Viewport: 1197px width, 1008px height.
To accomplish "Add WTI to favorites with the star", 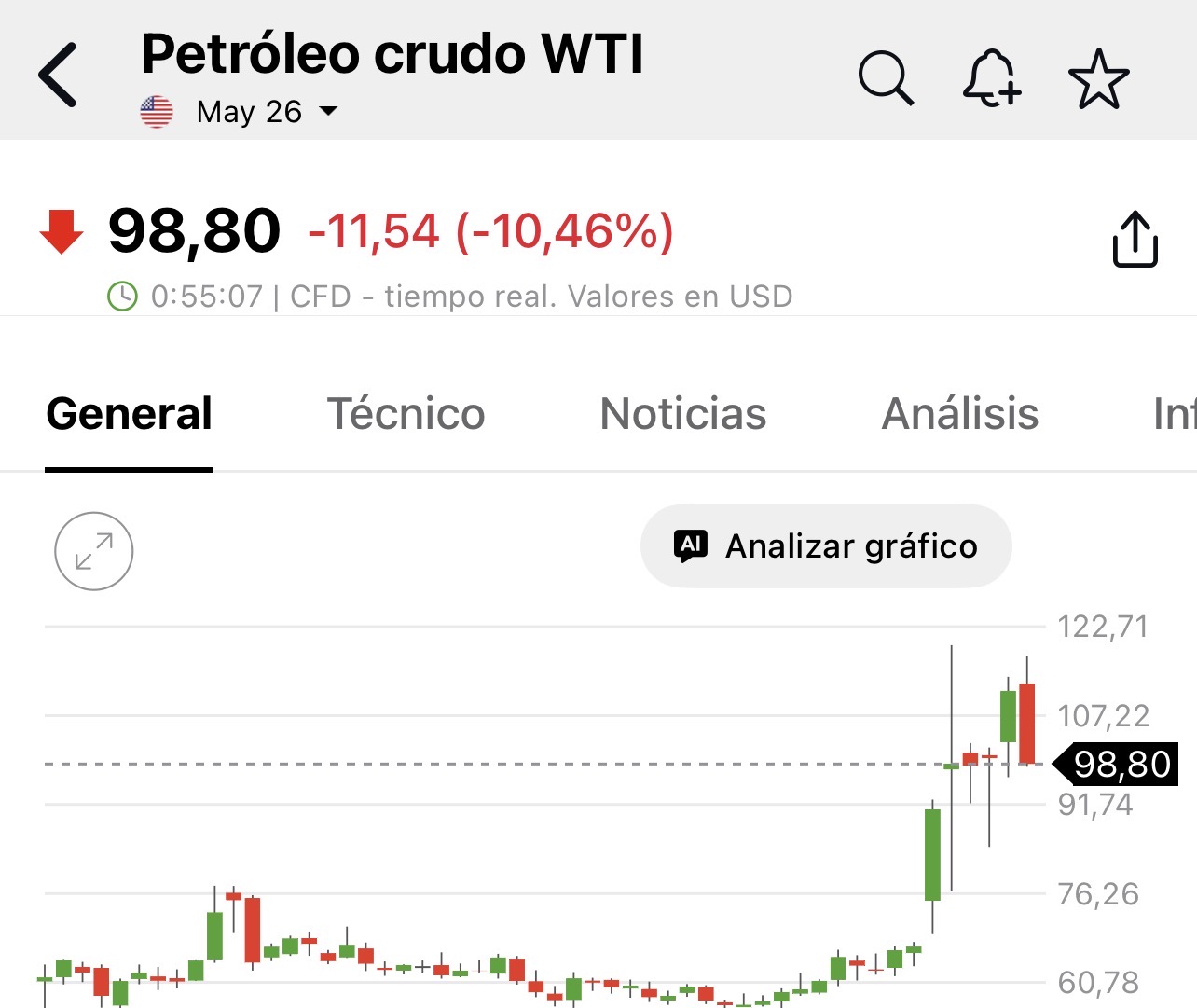I will coord(1098,78).
